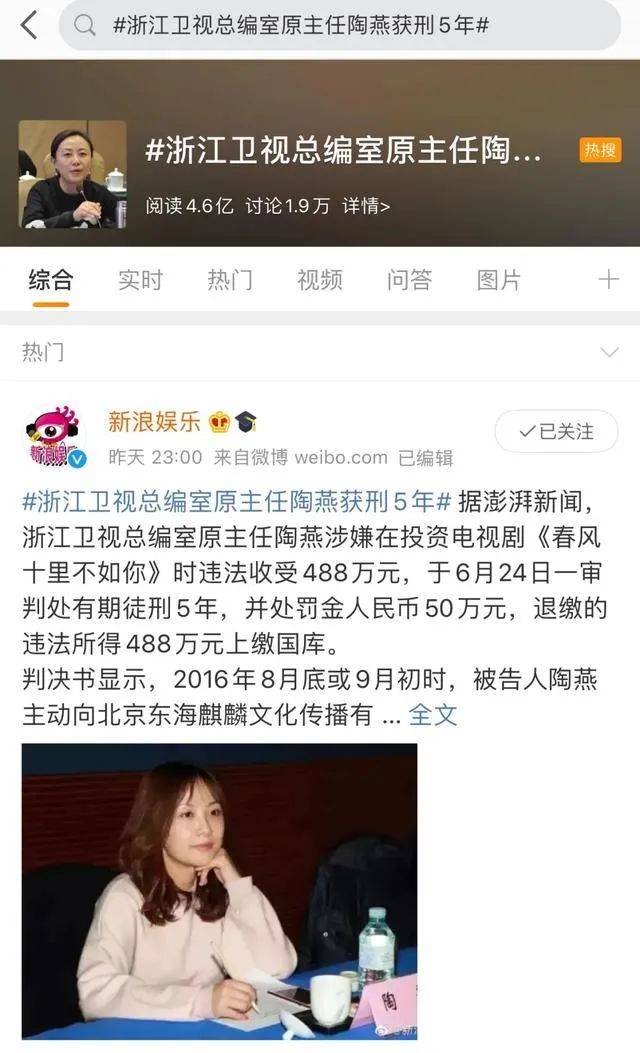Go back using the top arrow
Viewport: 640px width, 1053px height.
(29, 25)
